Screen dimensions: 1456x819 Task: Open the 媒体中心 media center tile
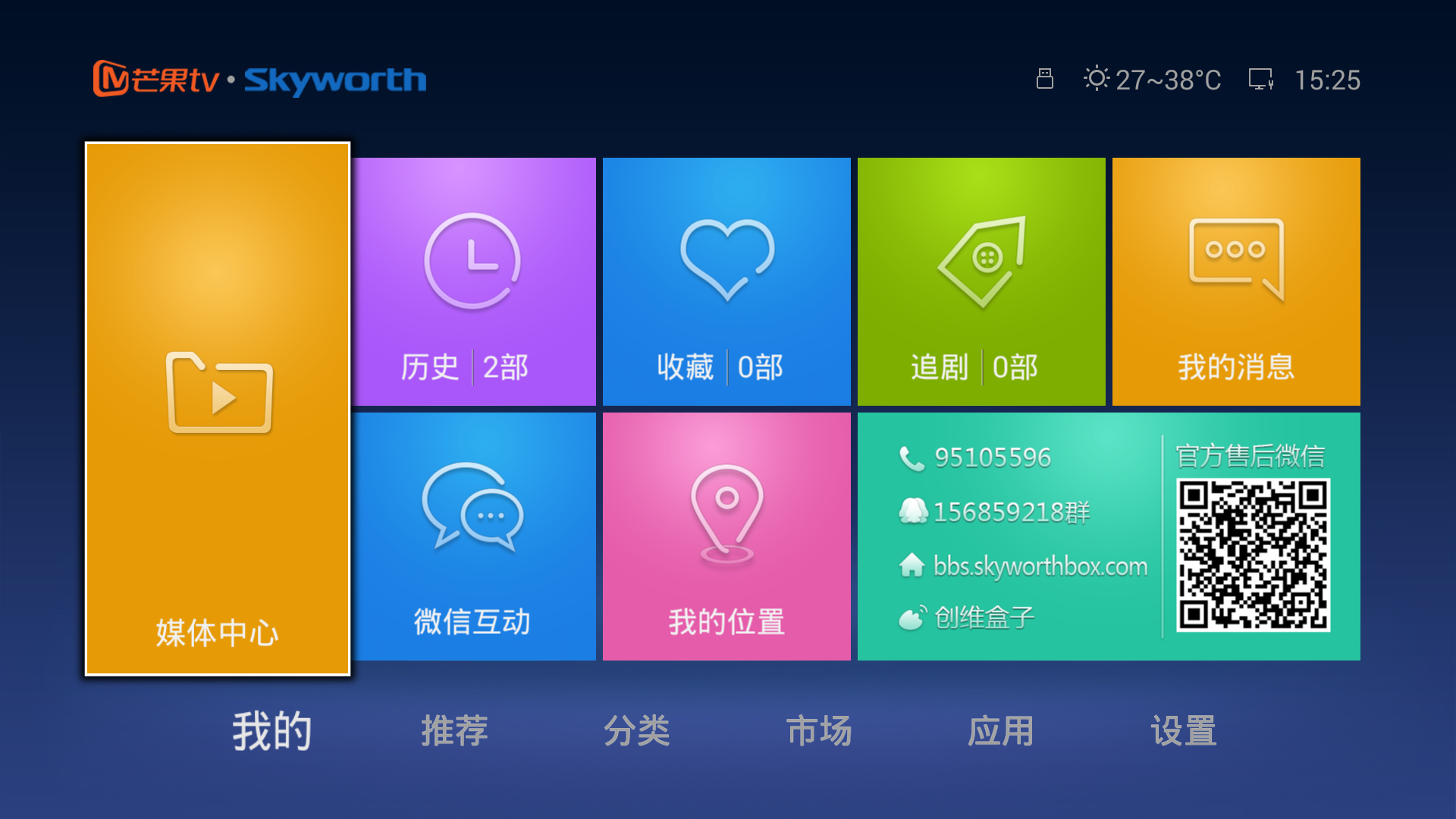[x=218, y=409]
